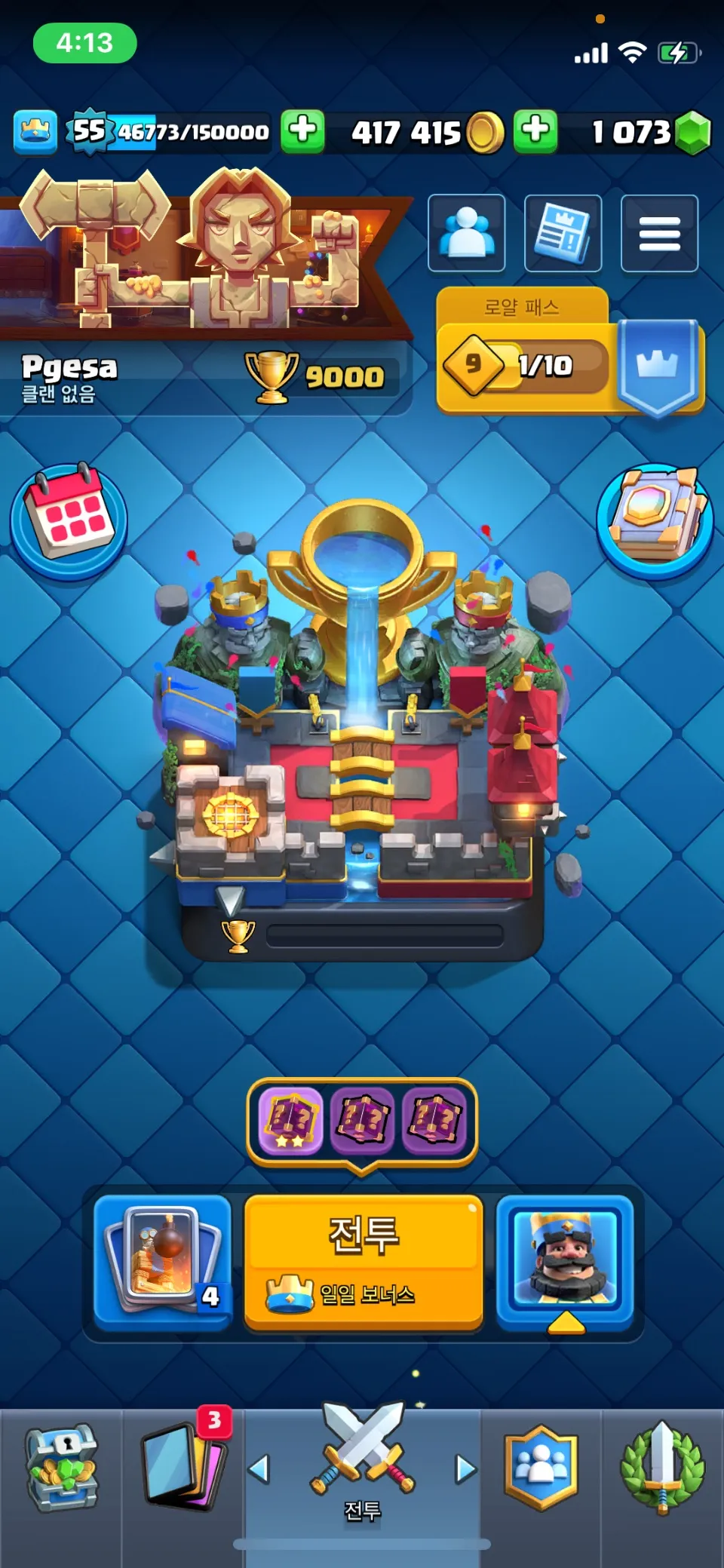Switch to the cards collection tab
Screen dimensions: 724x1568
[x=183, y=1469]
